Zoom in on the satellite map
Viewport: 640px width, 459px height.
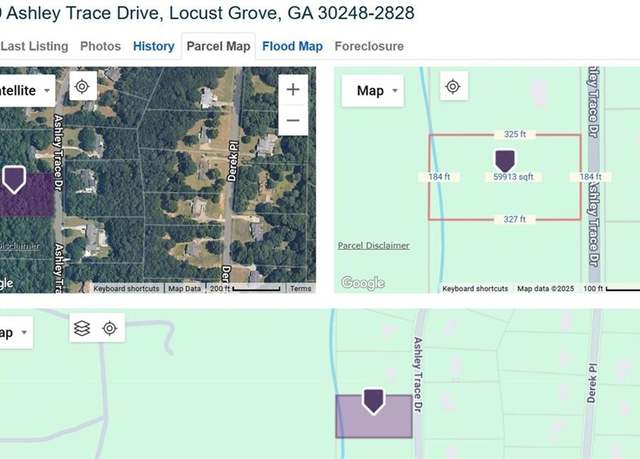[x=293, y=89]
